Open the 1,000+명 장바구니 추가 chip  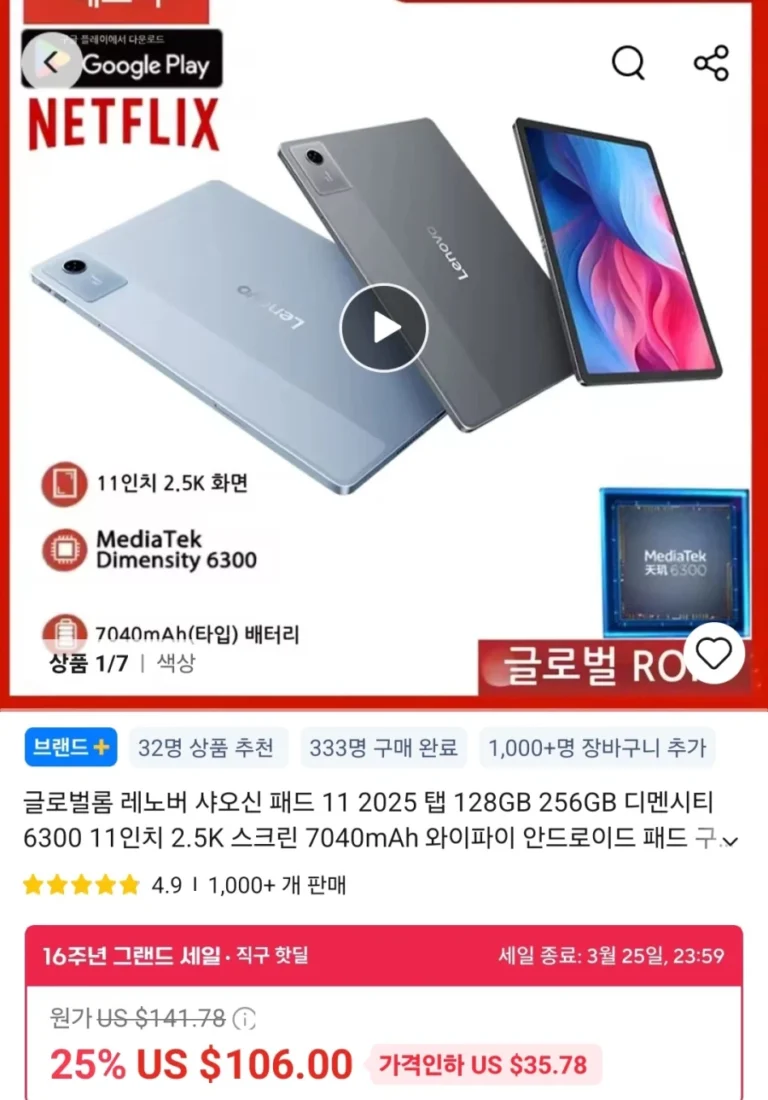(596, 747)
